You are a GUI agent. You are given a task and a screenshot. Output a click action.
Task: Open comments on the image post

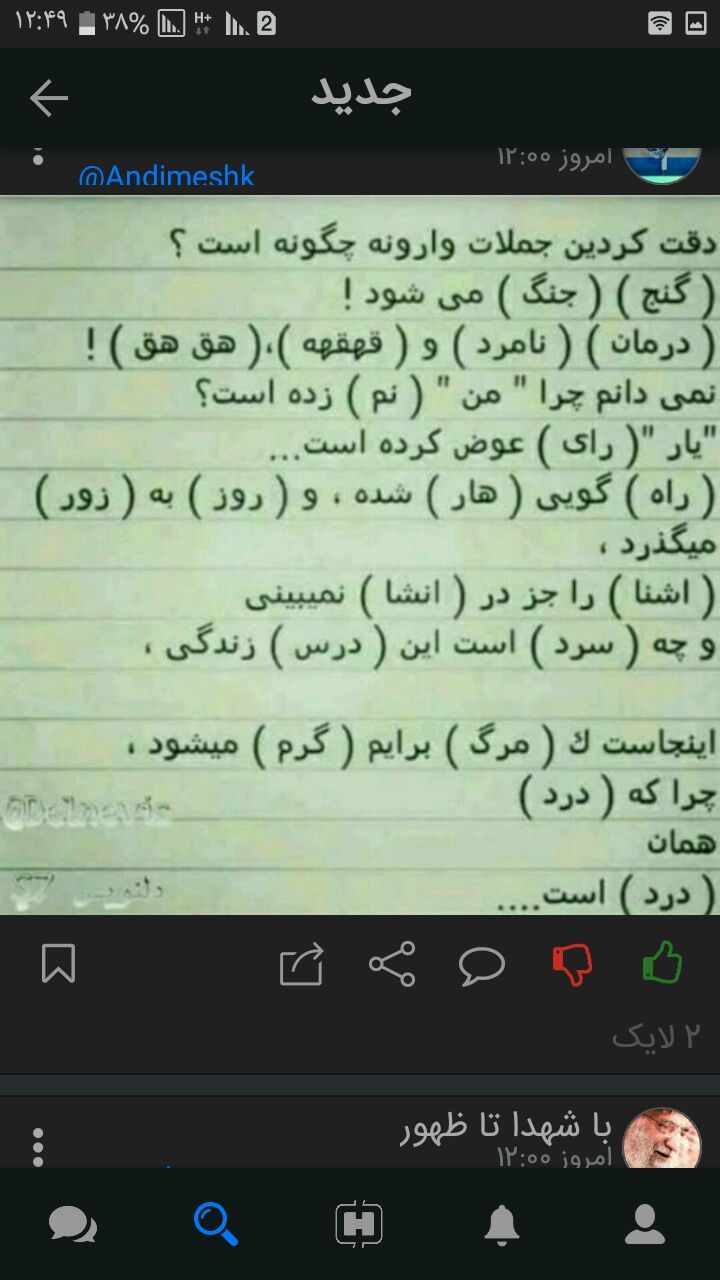click(482, 965)
